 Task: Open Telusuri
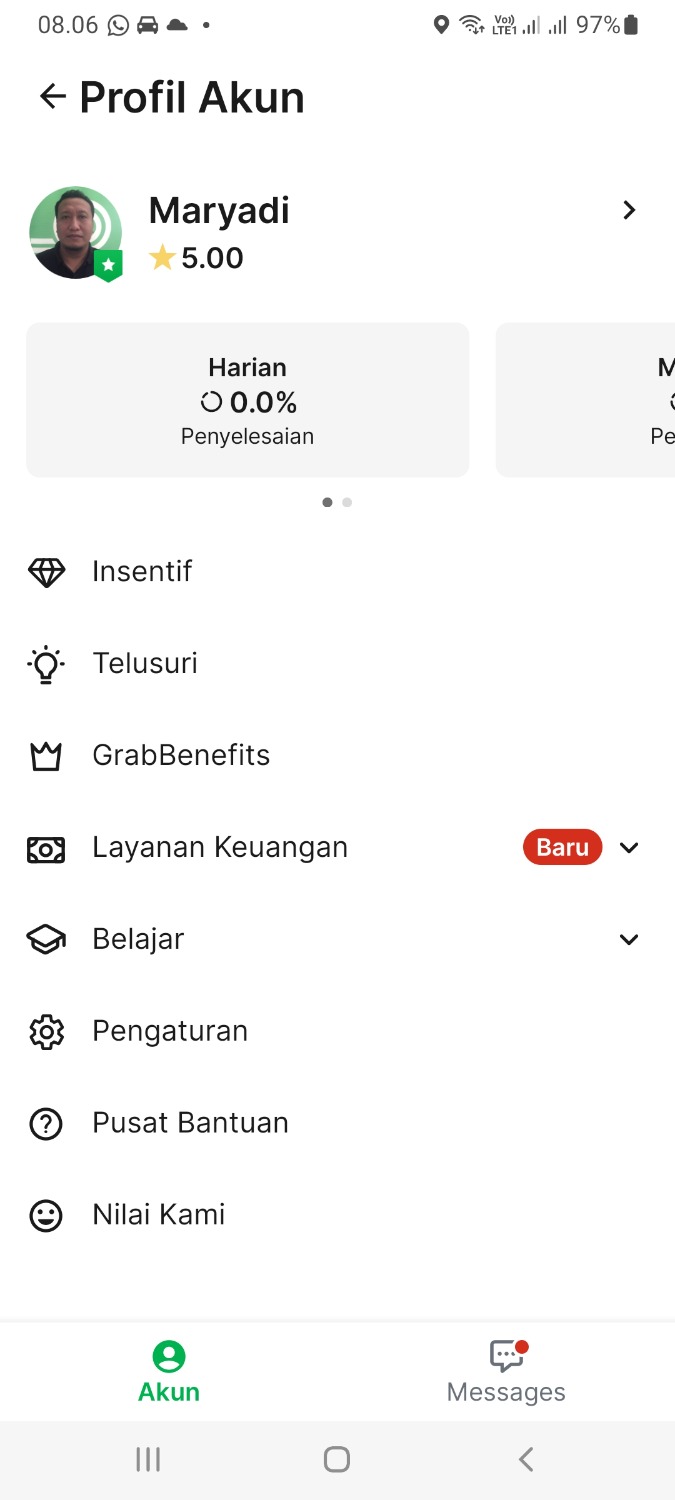[145, 663]
